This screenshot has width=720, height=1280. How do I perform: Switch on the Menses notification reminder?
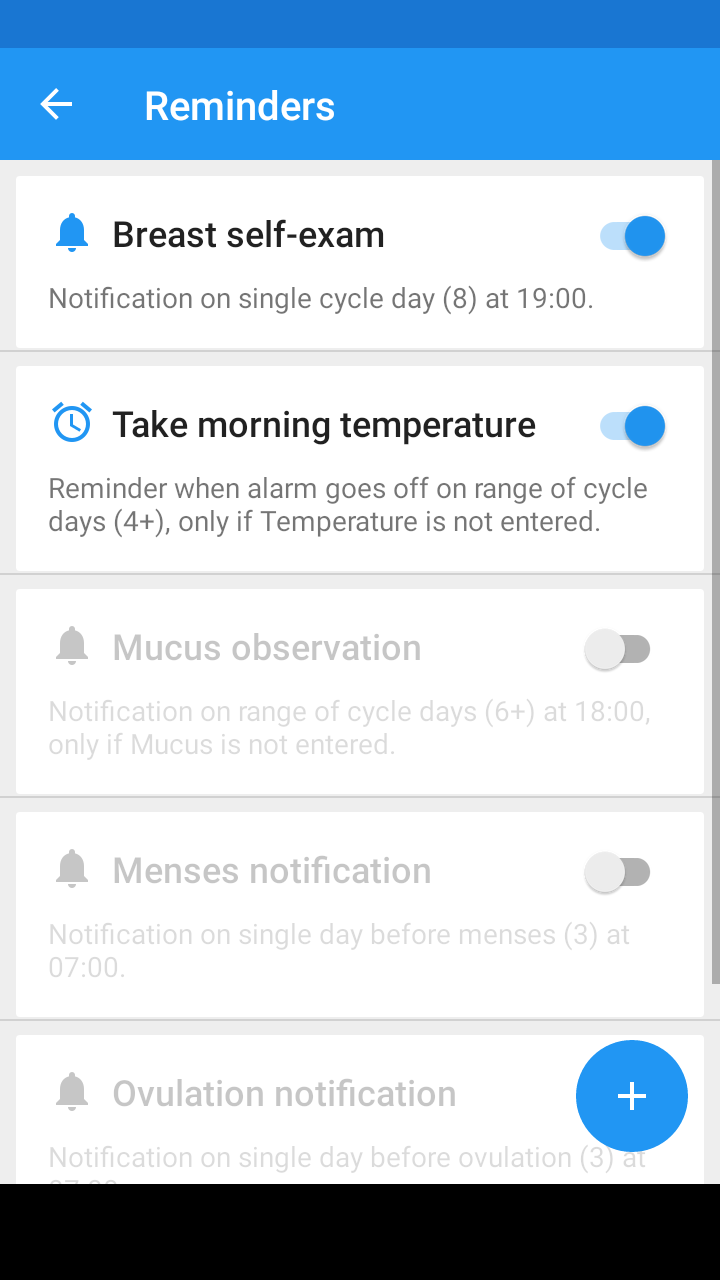618,871
